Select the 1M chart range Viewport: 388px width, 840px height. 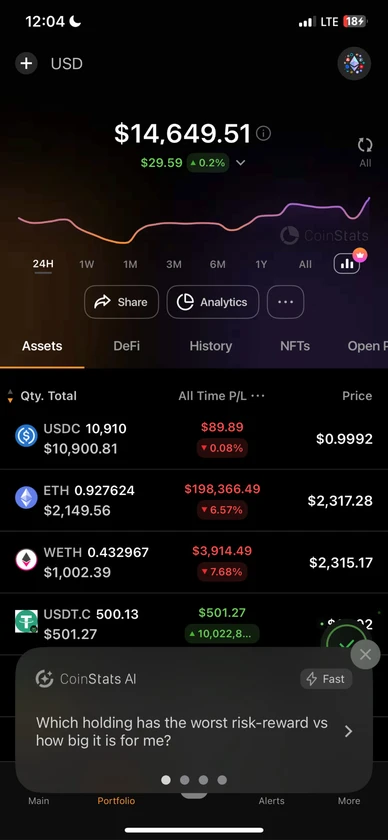(130, 264)
